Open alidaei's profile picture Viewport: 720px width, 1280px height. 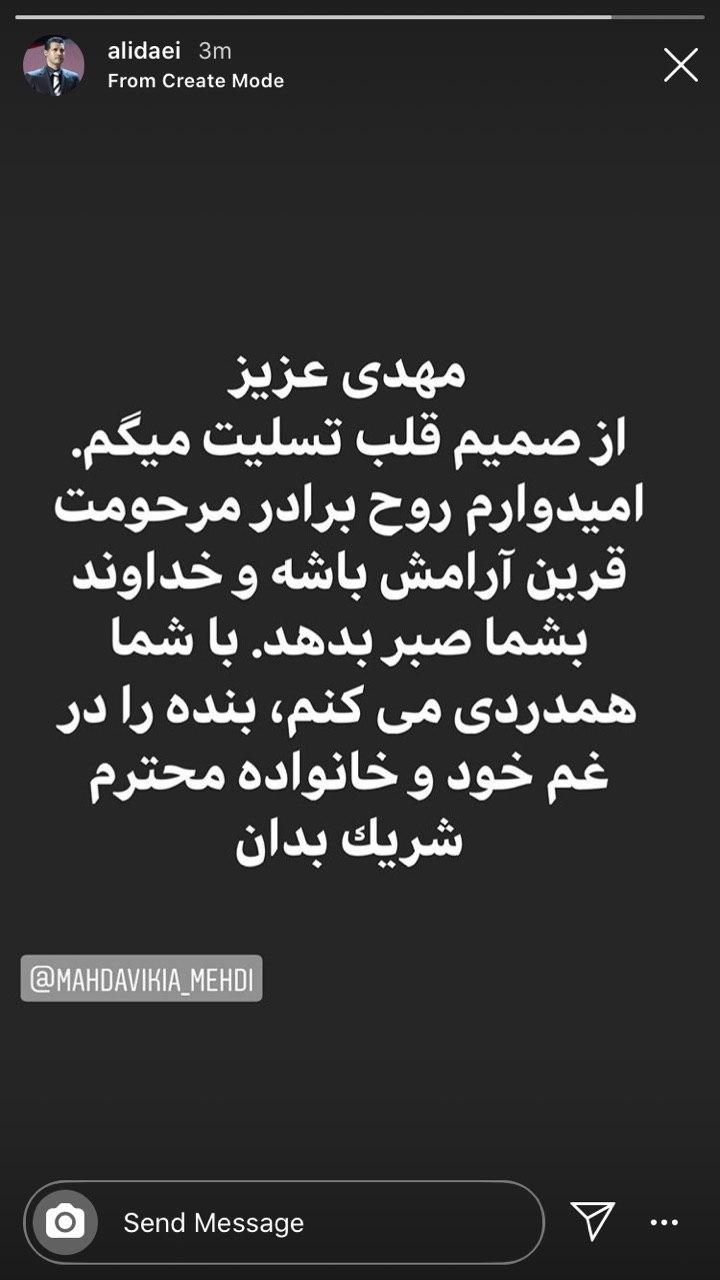(53, 66)
